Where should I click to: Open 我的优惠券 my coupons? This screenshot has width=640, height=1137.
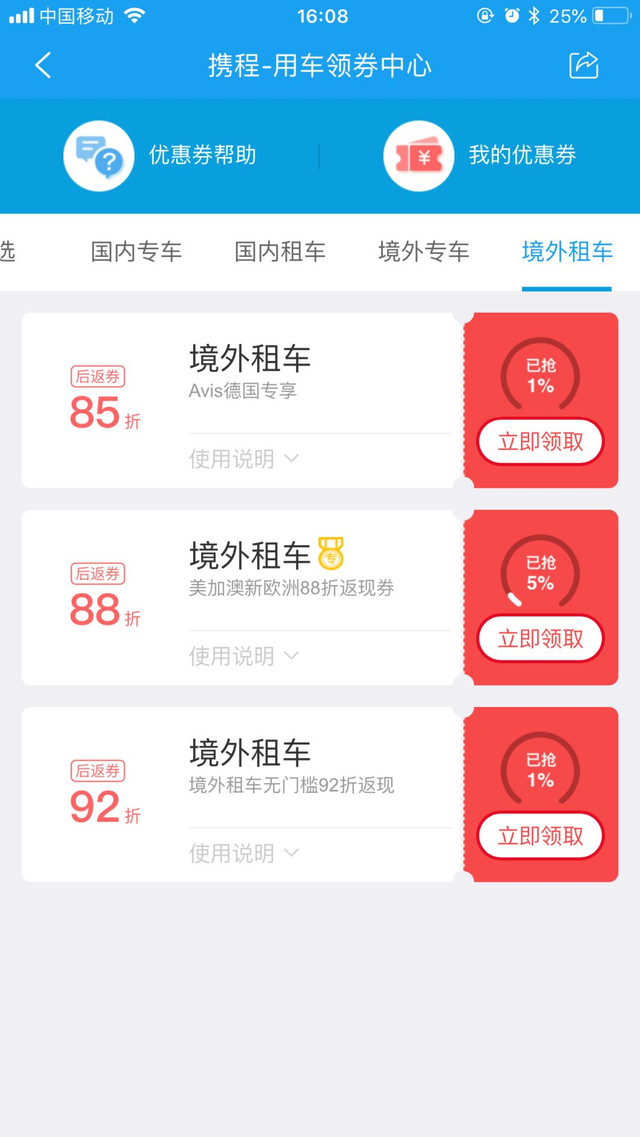coord(480,155)
